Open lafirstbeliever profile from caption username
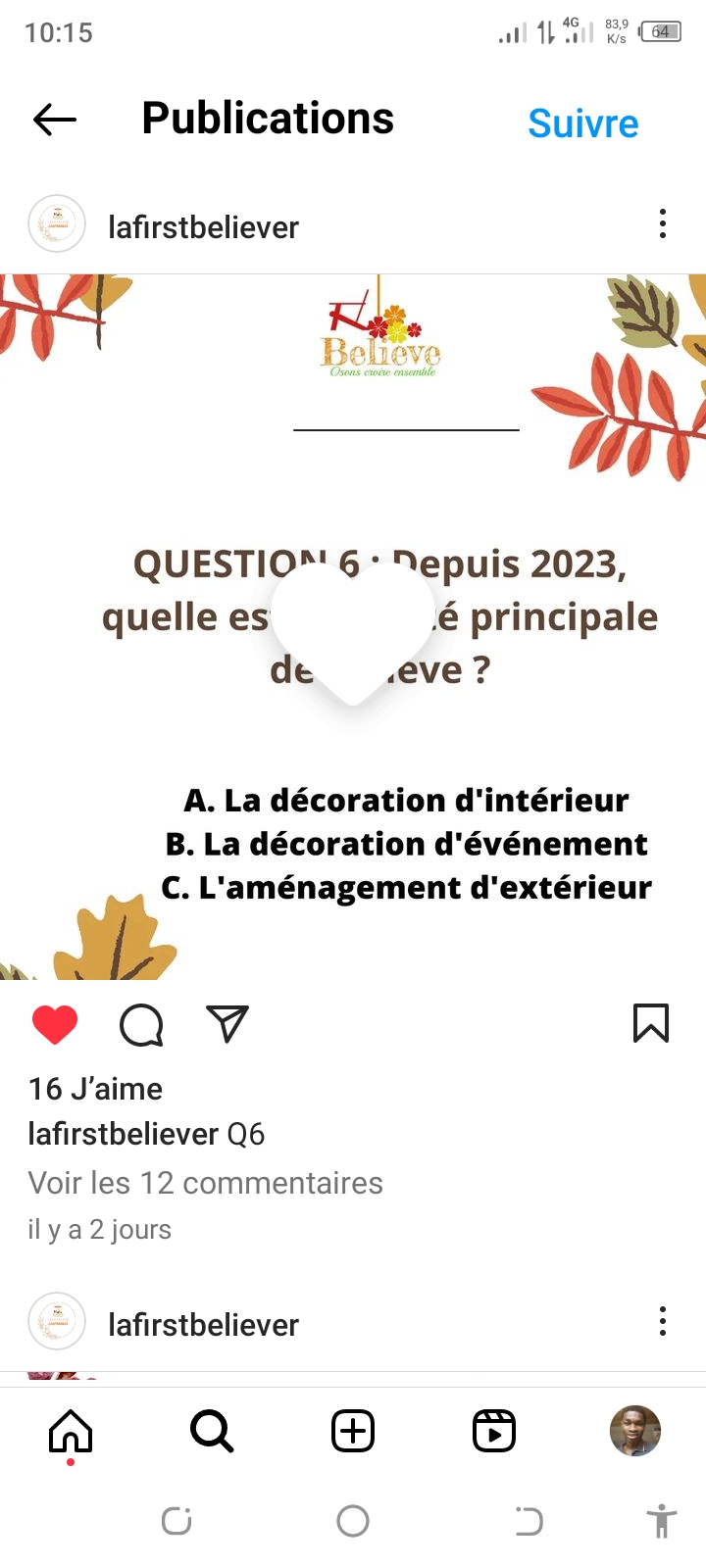This screenshot has width=706, height=1568. [124, 1135]
